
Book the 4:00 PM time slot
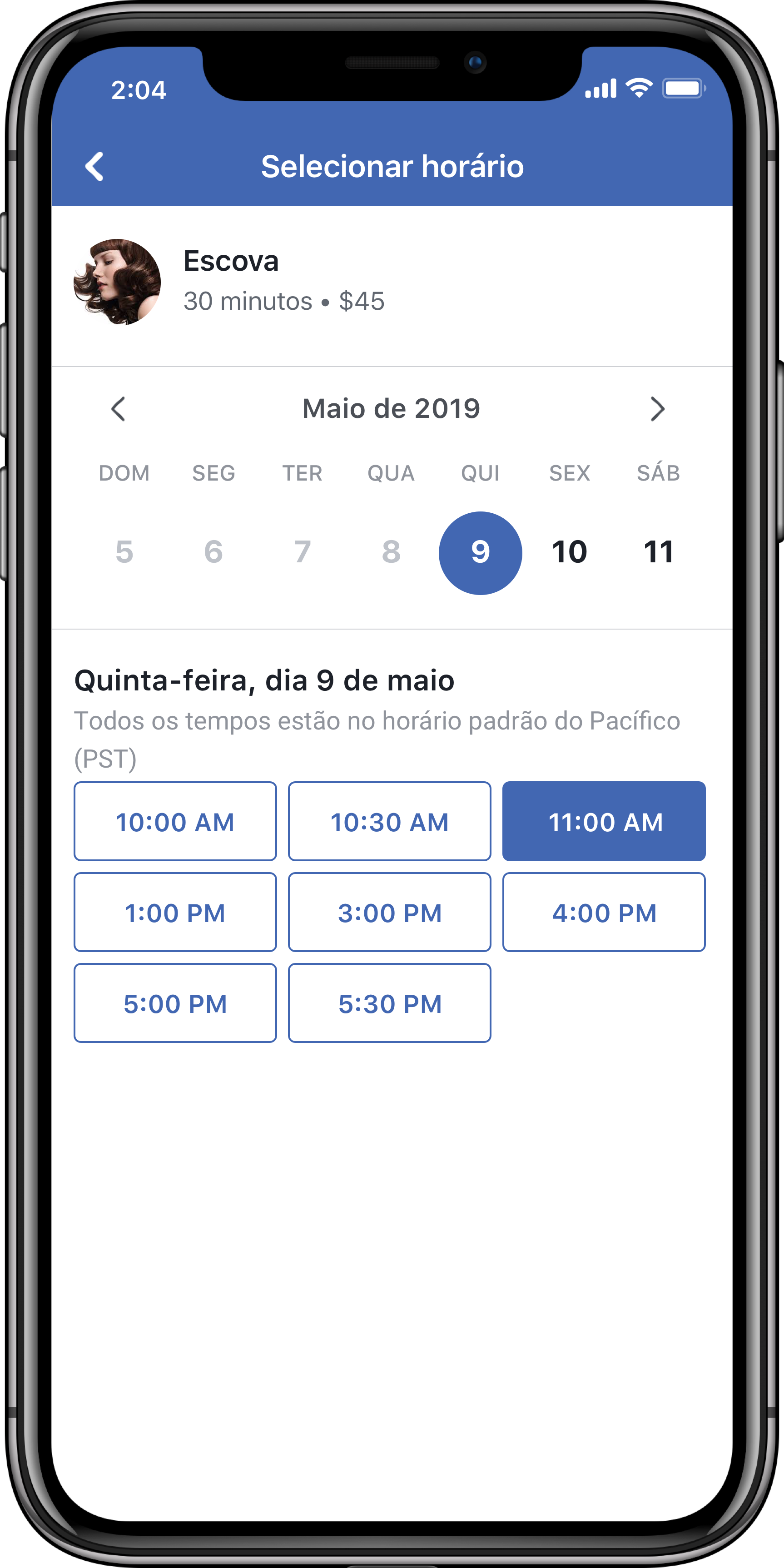point(604,912)
